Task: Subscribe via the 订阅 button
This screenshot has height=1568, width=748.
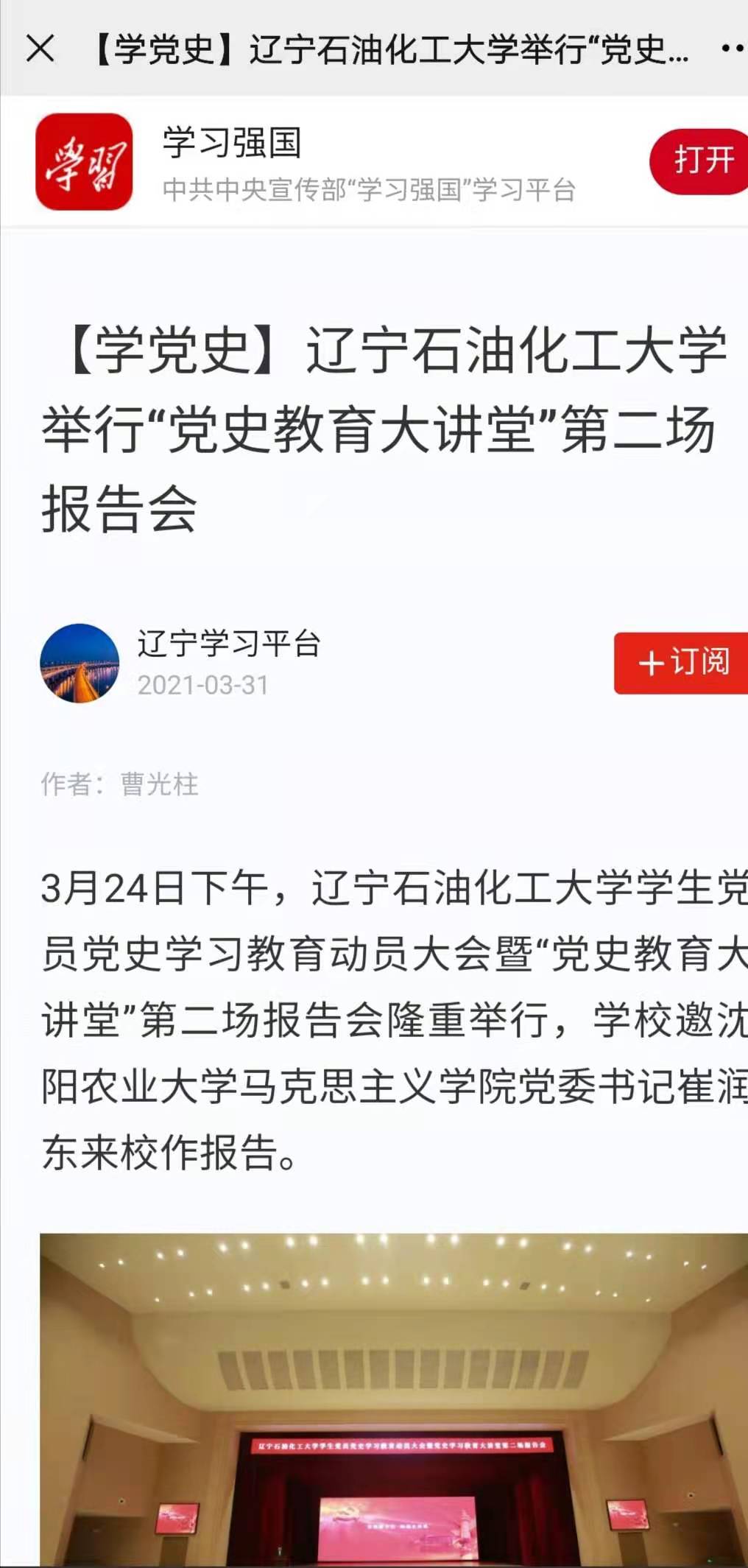Action: click(682, 662)
